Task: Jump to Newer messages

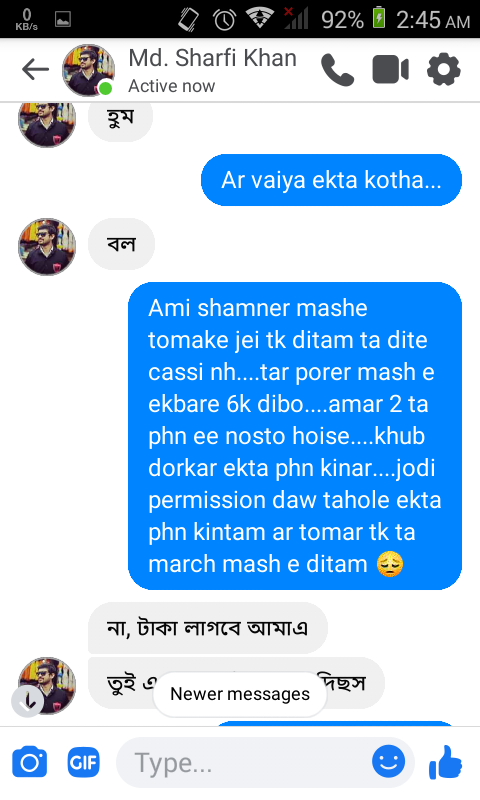Action: [x=240, y=694]
